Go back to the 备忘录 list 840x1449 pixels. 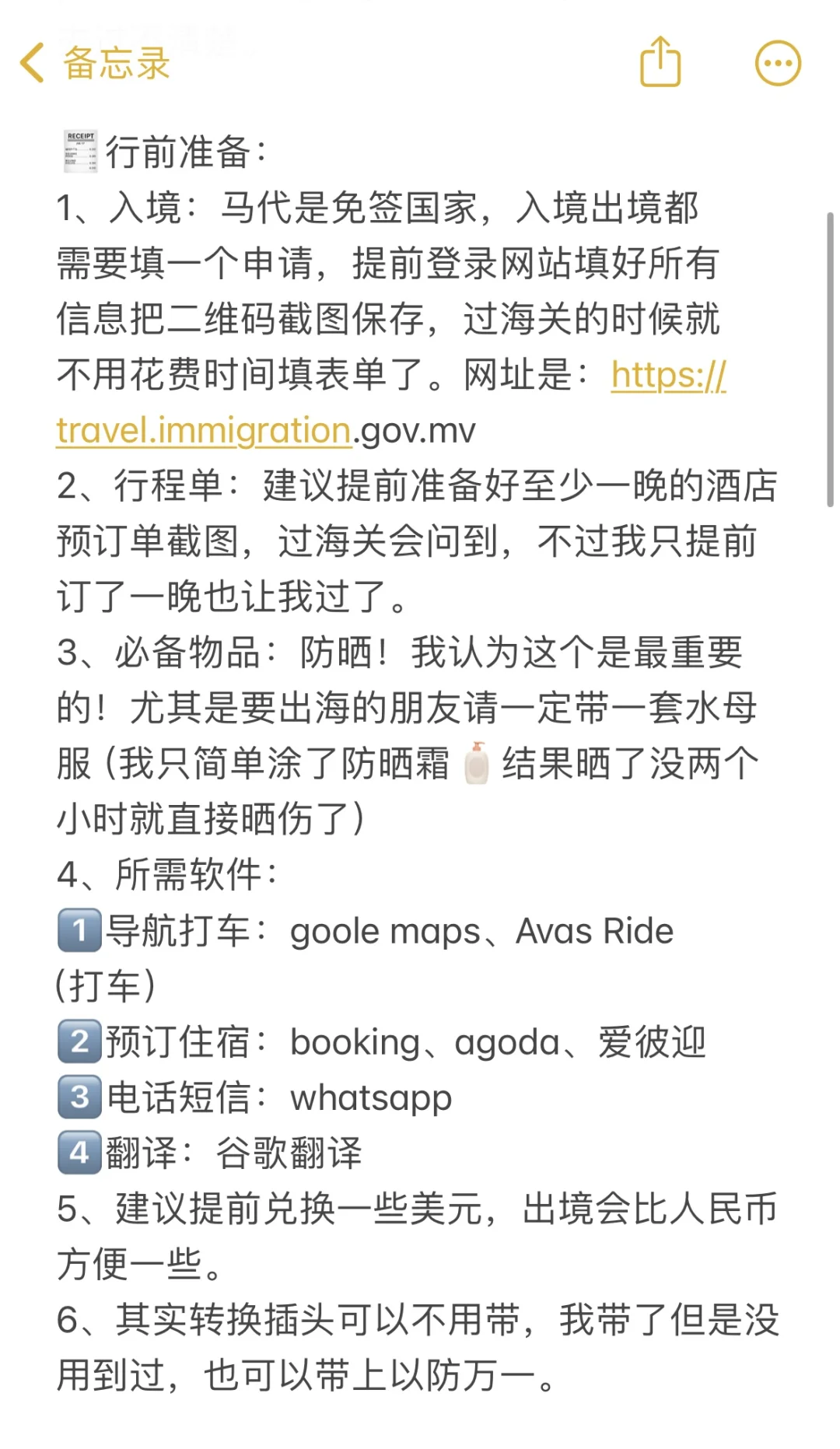point(93,63)
